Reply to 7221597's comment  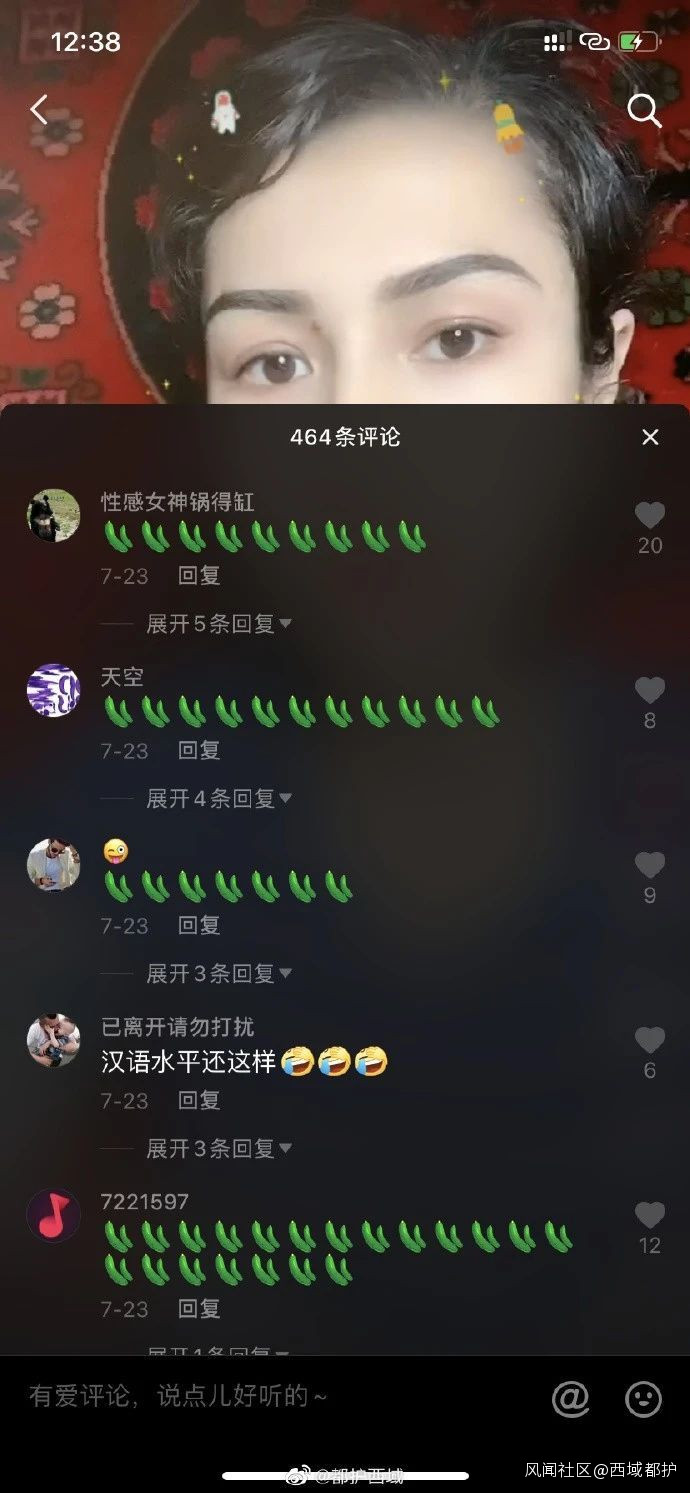(x=199, y=1309)
